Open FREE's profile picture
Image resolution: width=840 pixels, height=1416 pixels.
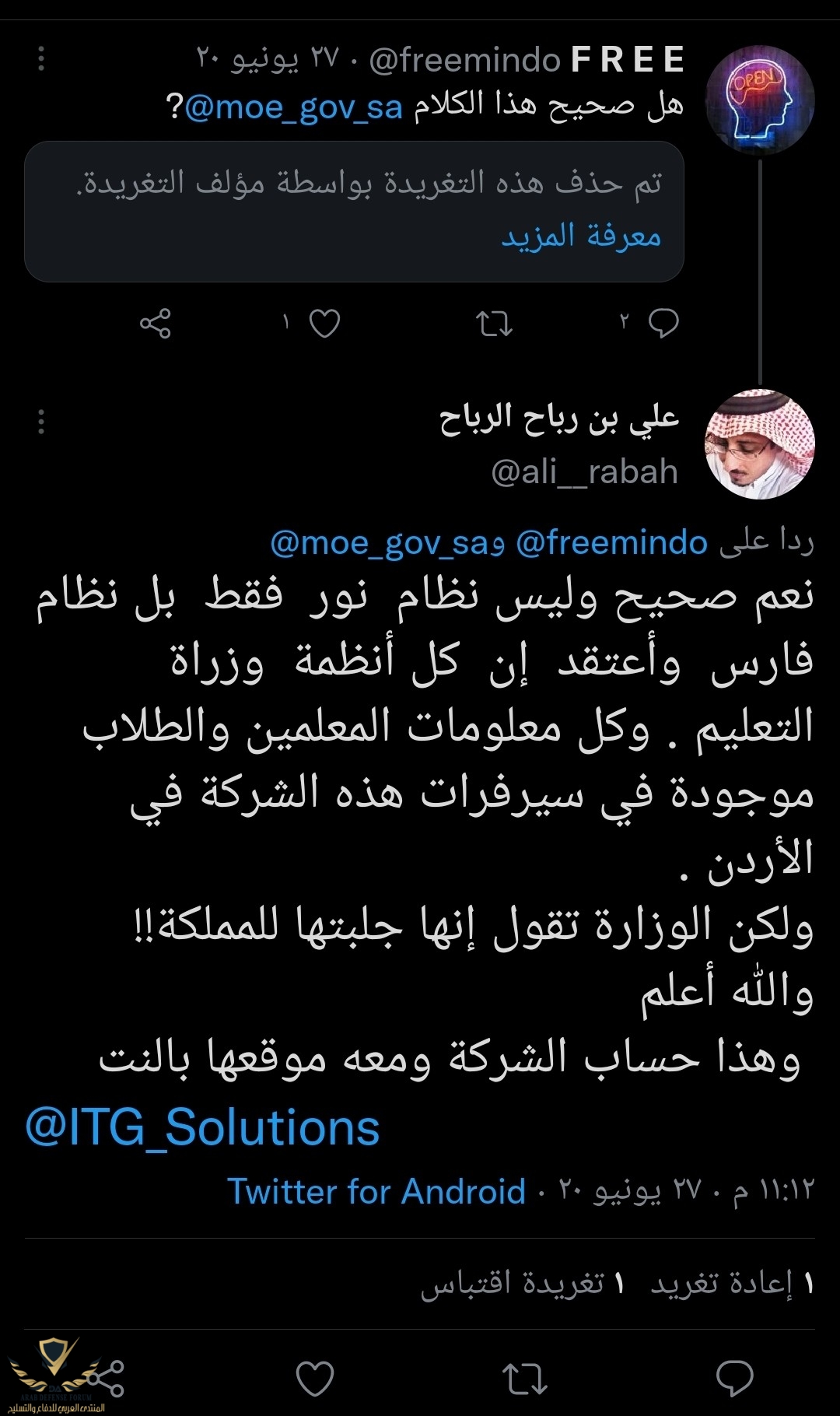pos(759,100)
